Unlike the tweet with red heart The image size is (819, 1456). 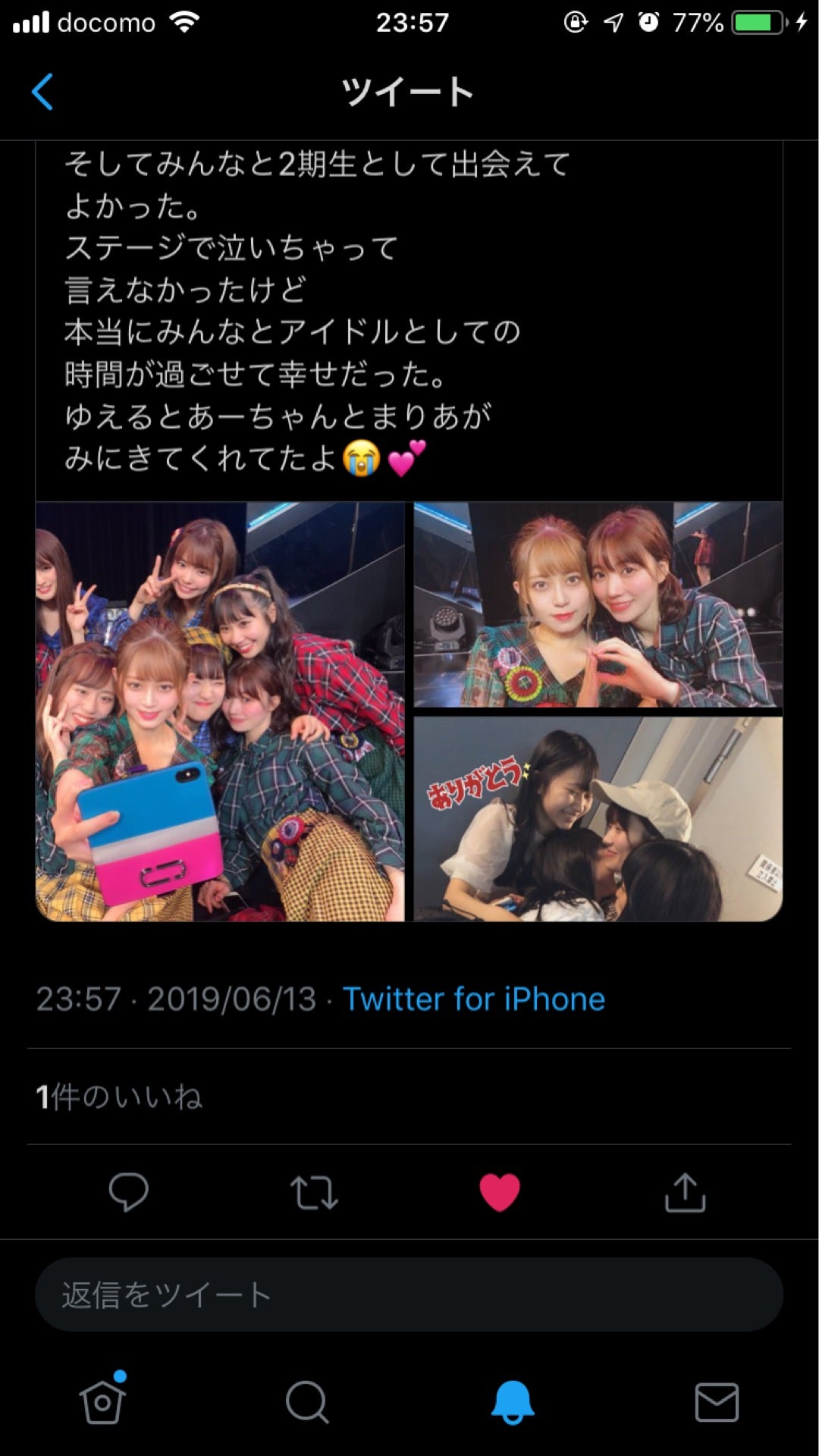point(500,1191)
